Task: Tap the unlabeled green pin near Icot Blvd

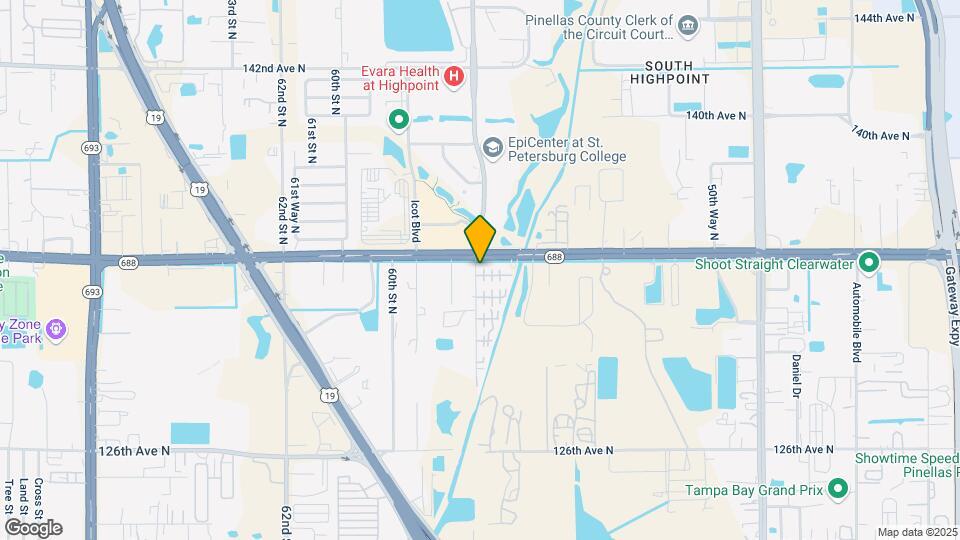Action: [399, 122]
